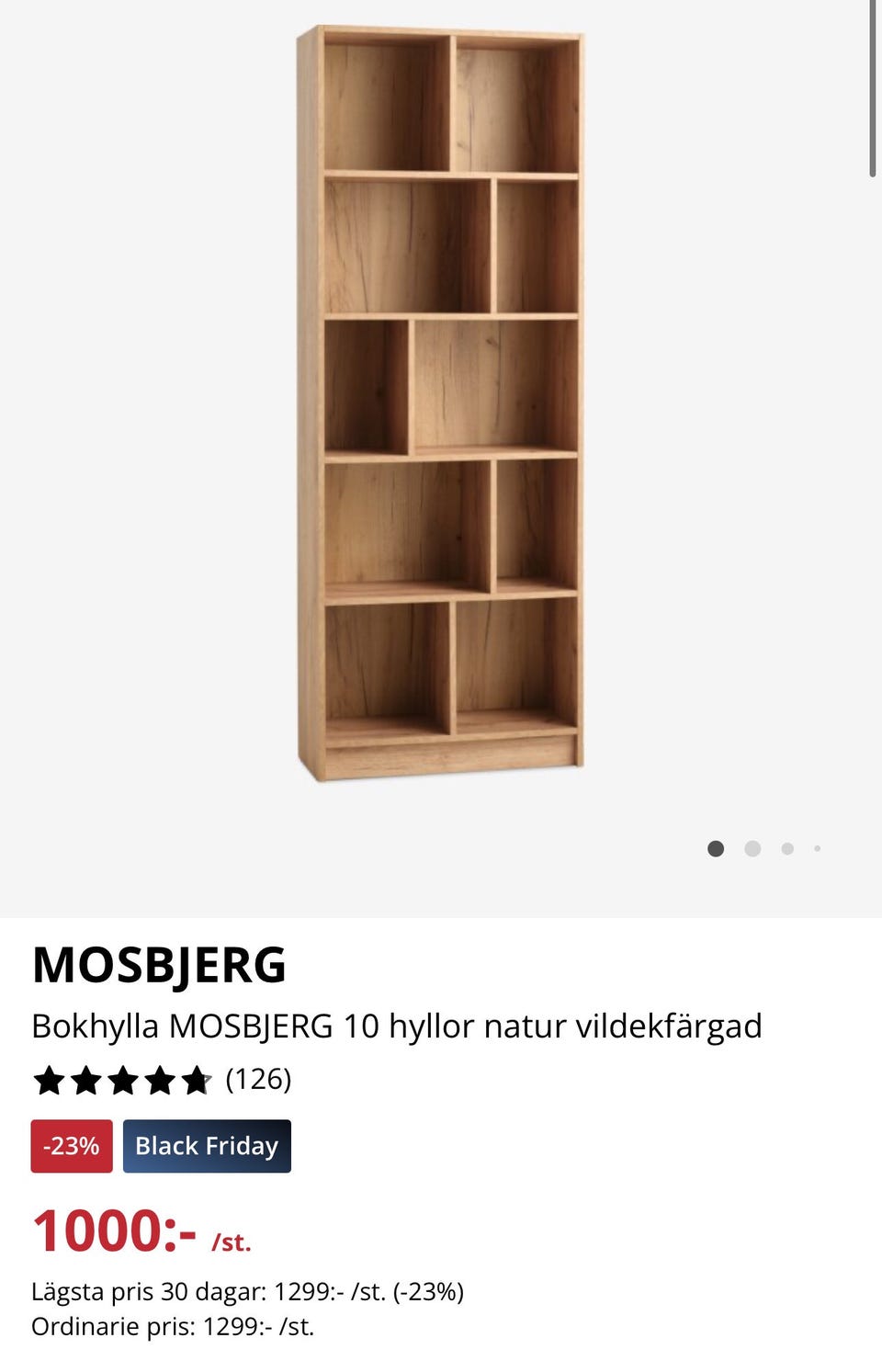Click the second rating star
This screenshot has height=1372, width=882.
click(x=86, y=1081)
